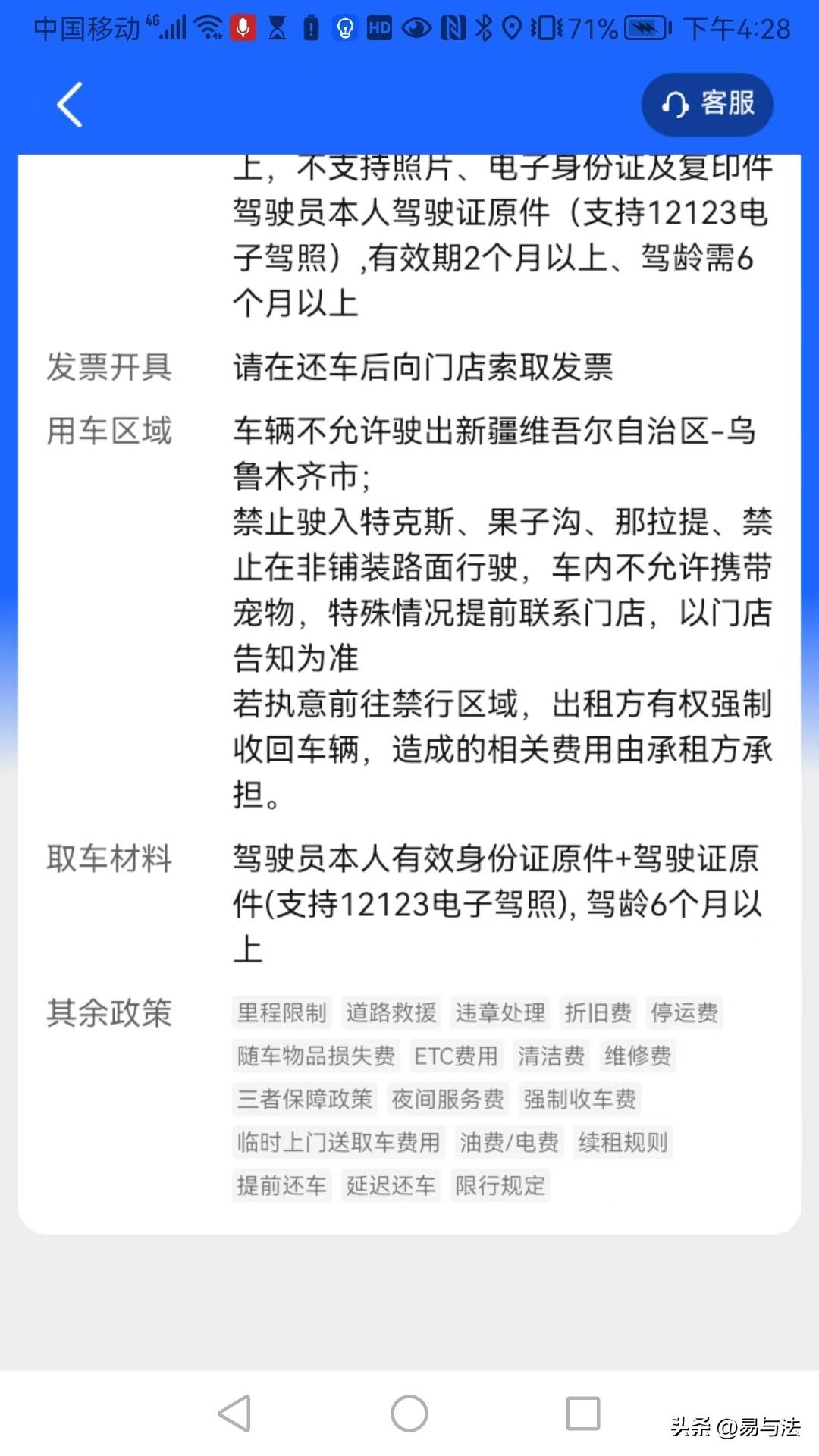Image resolution: width=819 pixels, height=1456 pixels.
Task: Open 随车物品损失费 details
Action: pyautogui.click(x=316, y=1056)
